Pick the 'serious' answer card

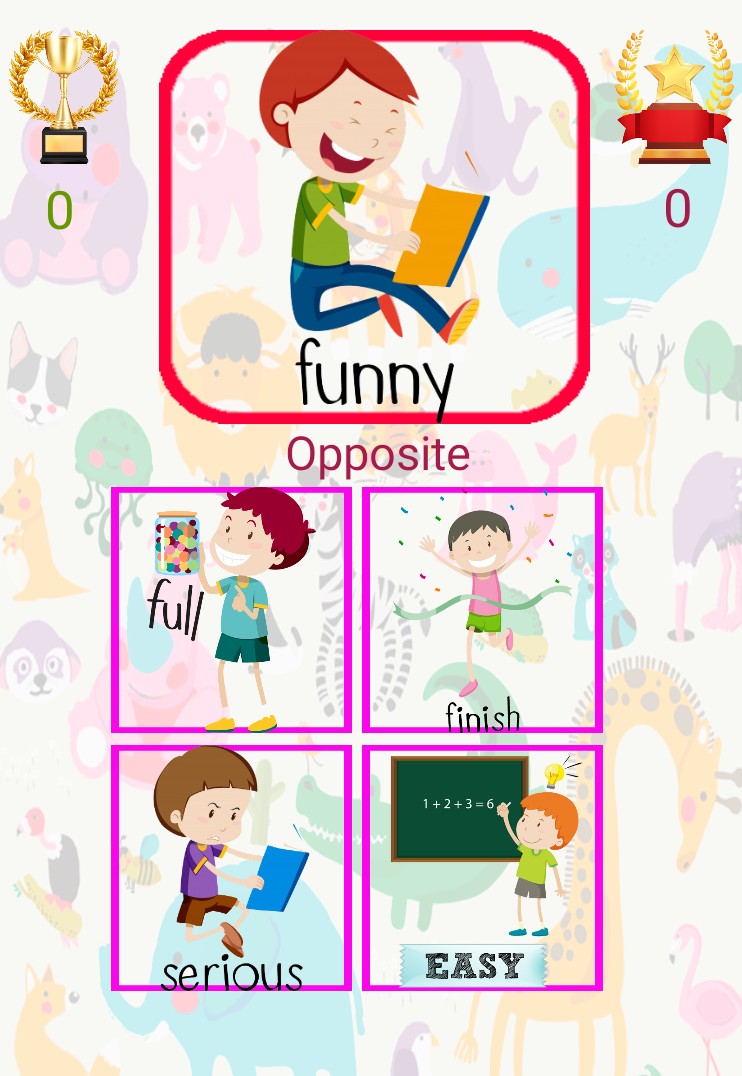click(231, 868)
